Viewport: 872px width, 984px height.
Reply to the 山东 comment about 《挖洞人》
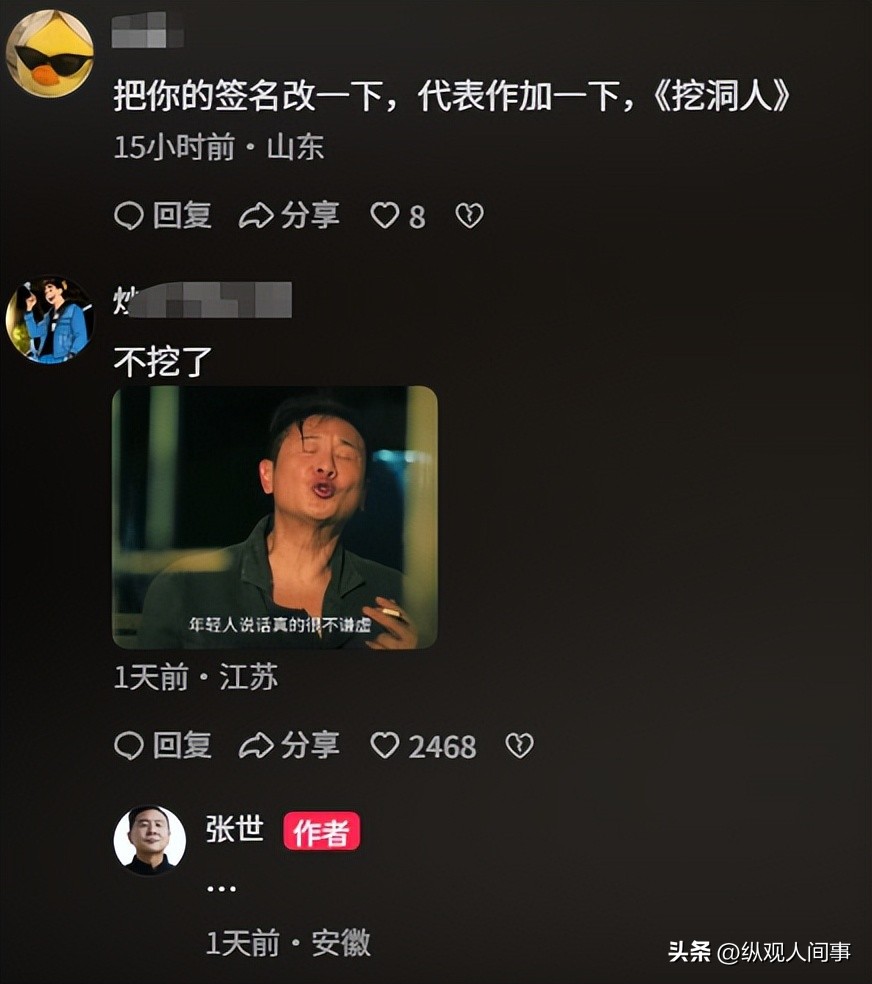163,216
